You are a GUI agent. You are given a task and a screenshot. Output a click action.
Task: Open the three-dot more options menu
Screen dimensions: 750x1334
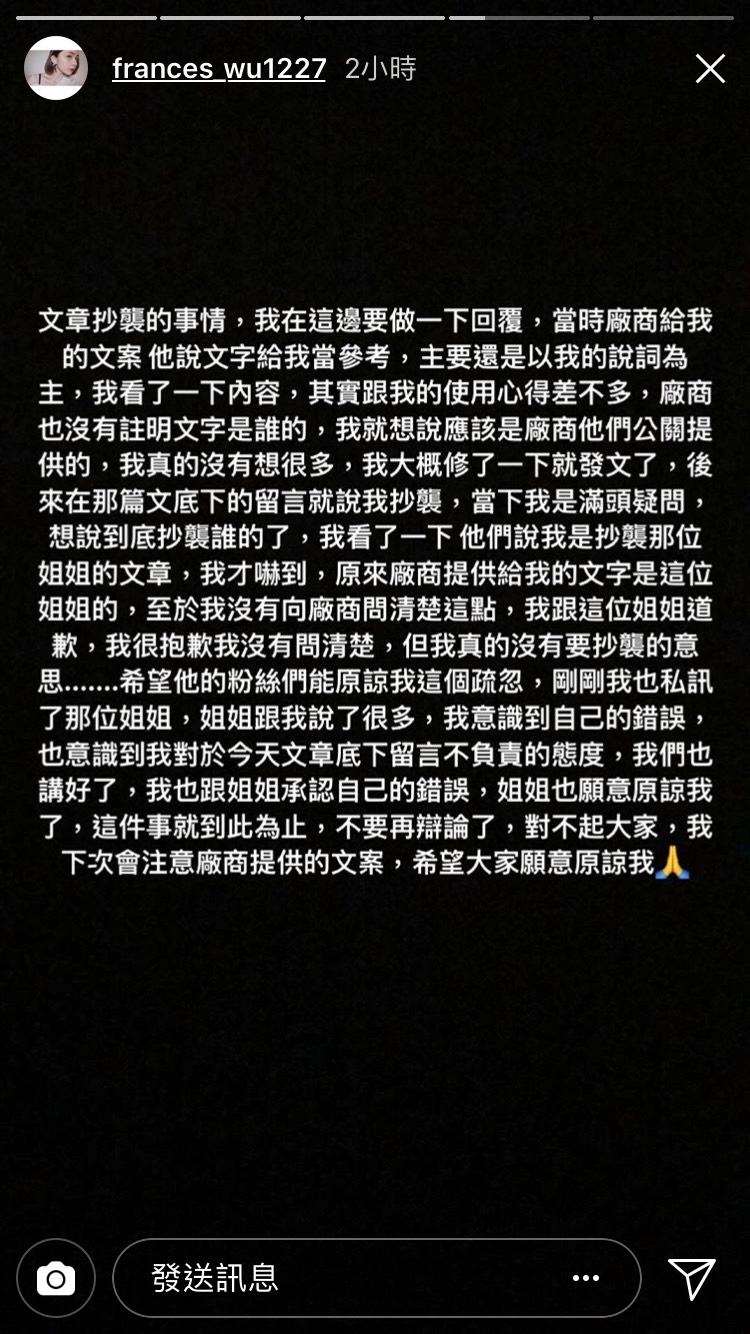pyautogui.click(x=586, y=1278)
